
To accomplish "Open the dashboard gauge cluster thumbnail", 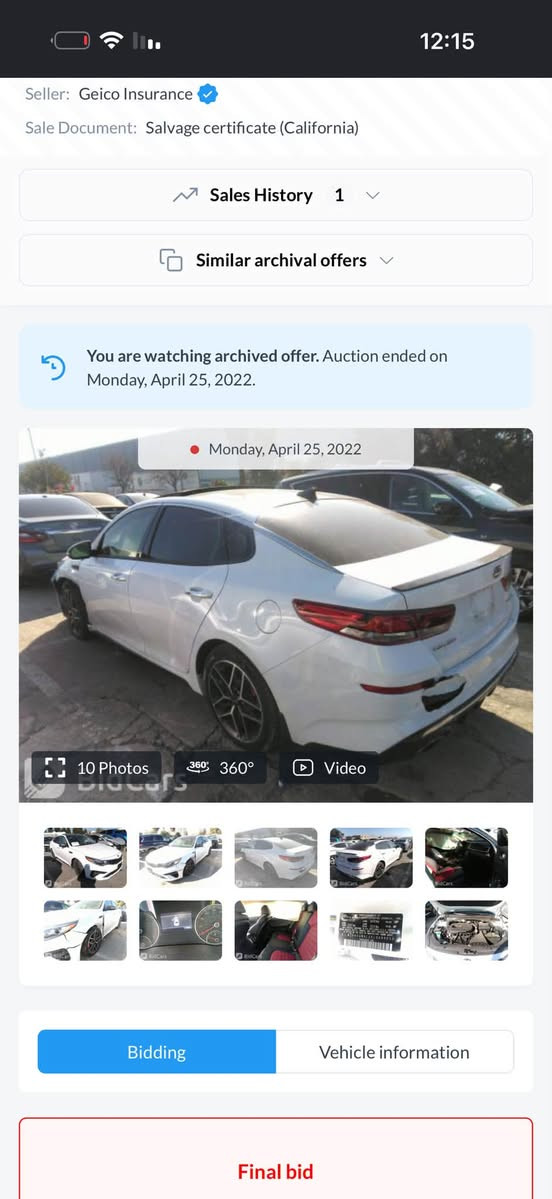I will pyautogui.click(x=180, y=931).
